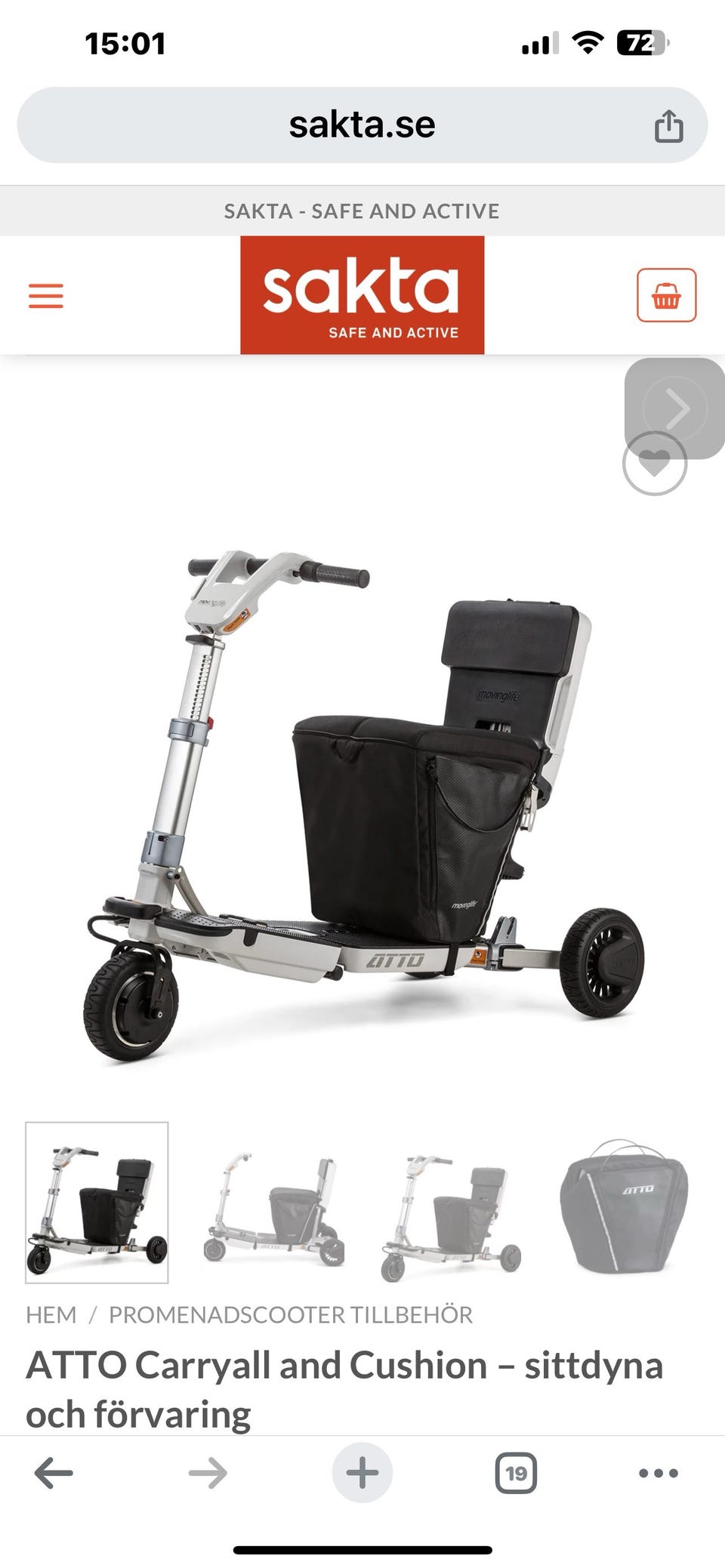Add product to wishlist with heart icon
The image size is (725, 1568).
point(654,464)
